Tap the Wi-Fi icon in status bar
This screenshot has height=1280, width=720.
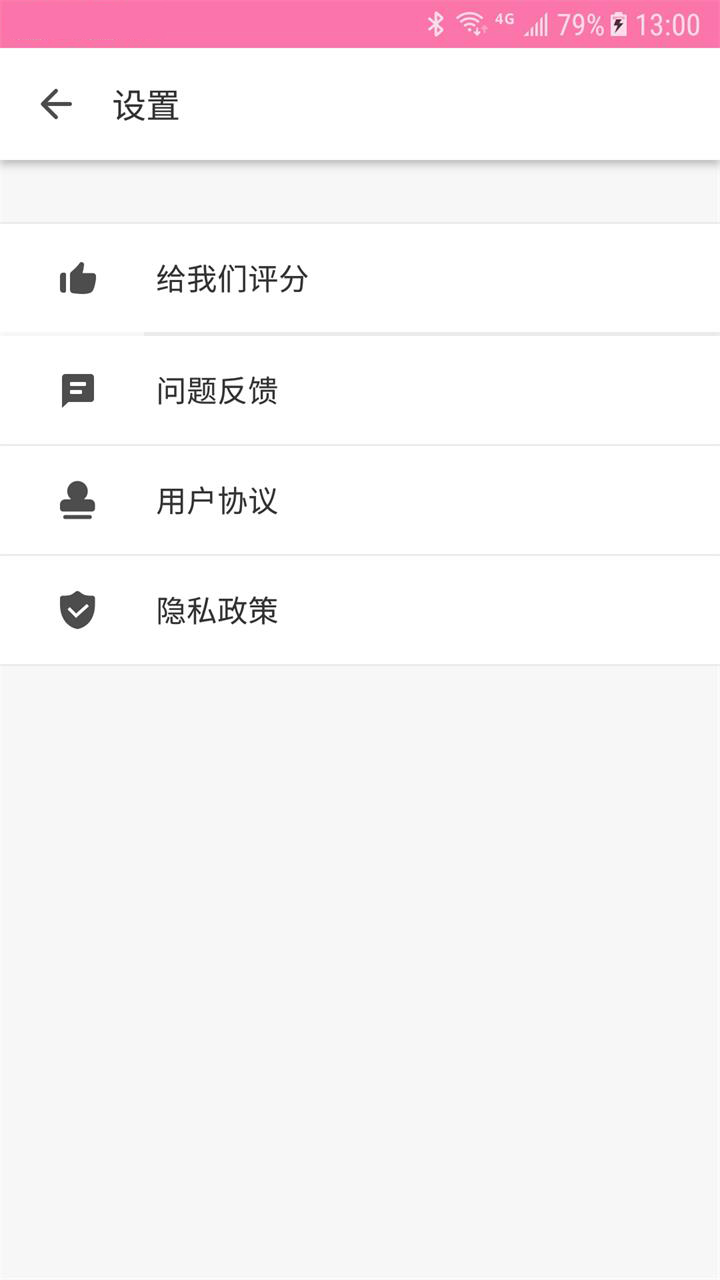pyautogui.click(x=470, y=23)
